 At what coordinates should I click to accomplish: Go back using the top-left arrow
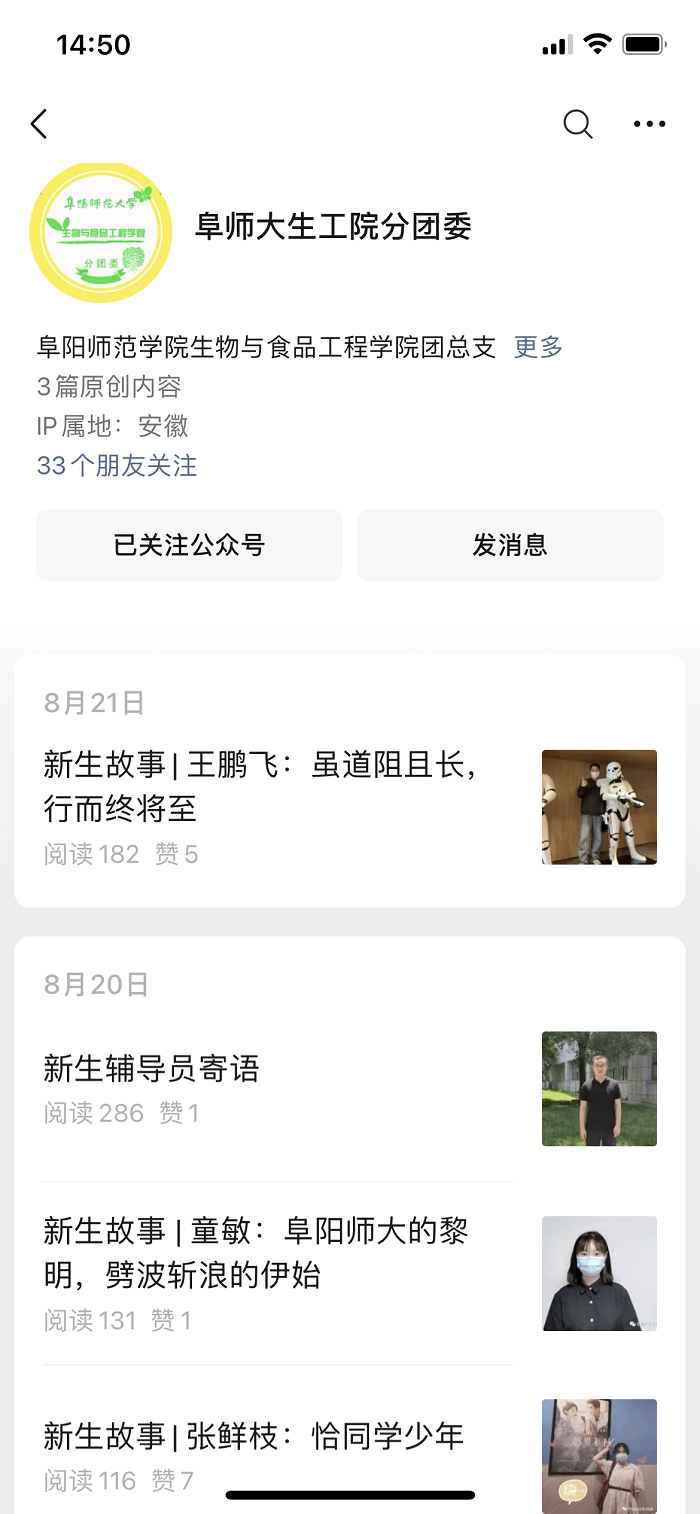39,124
